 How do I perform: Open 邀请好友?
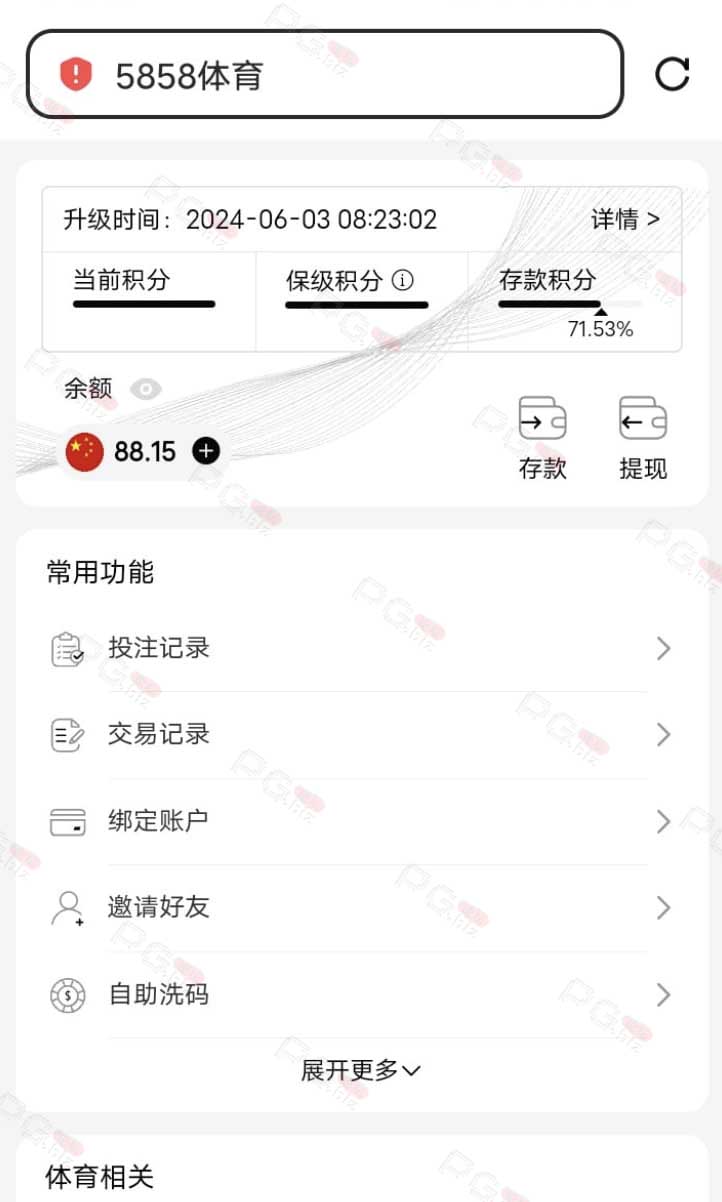click(x=361, y=908)
